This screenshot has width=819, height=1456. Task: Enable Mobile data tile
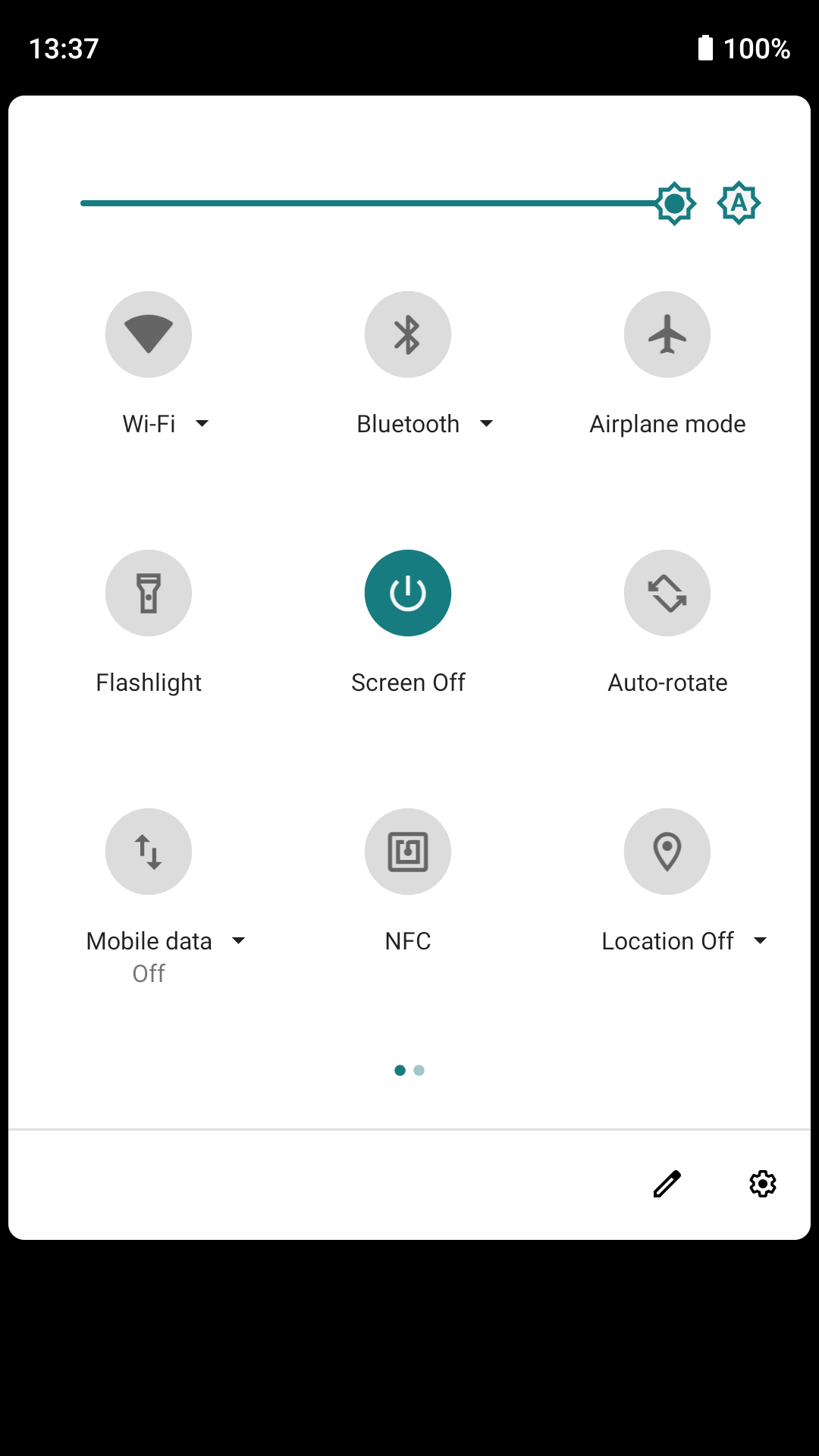click(x=149, y=852)
